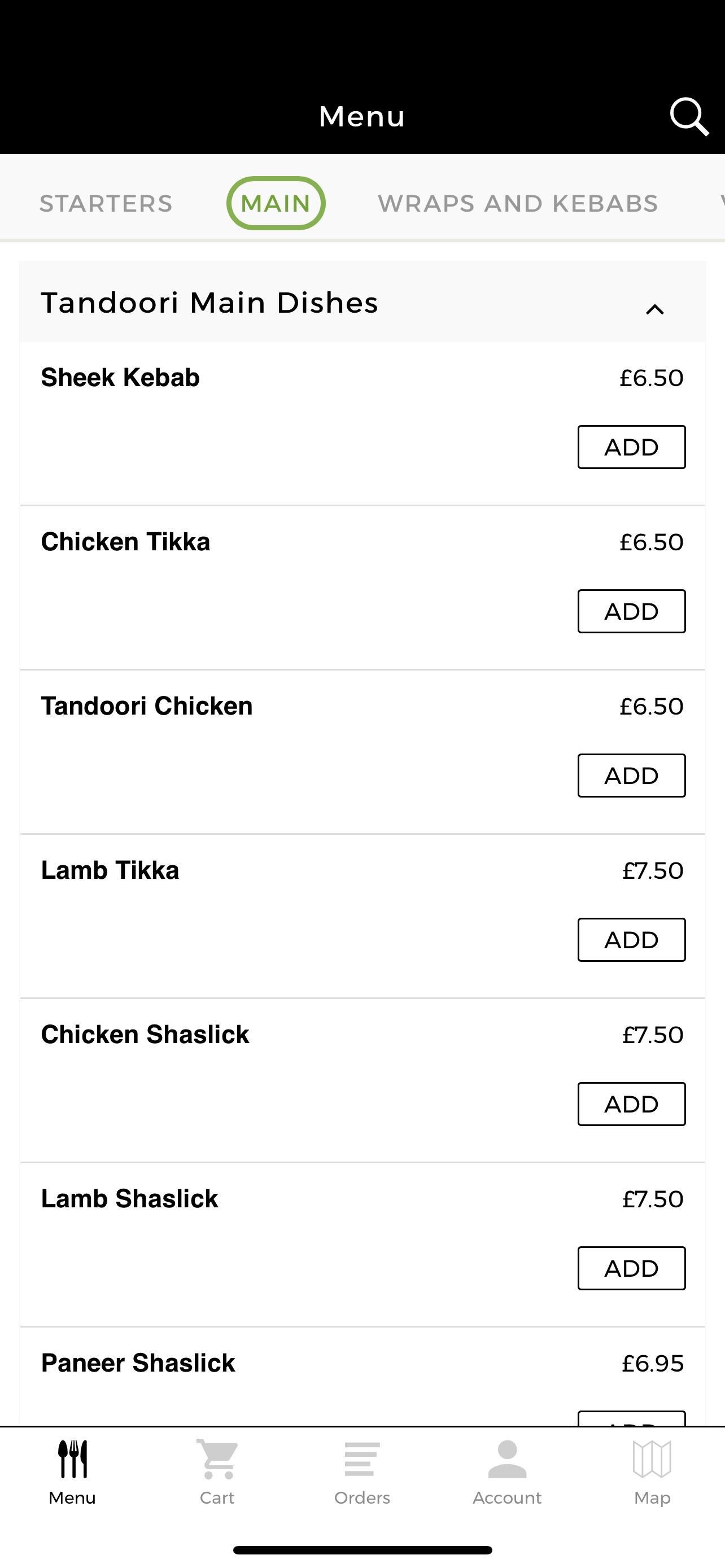Add Lamb Tikka to the order
725x1568 pixels.
point(631,940)
